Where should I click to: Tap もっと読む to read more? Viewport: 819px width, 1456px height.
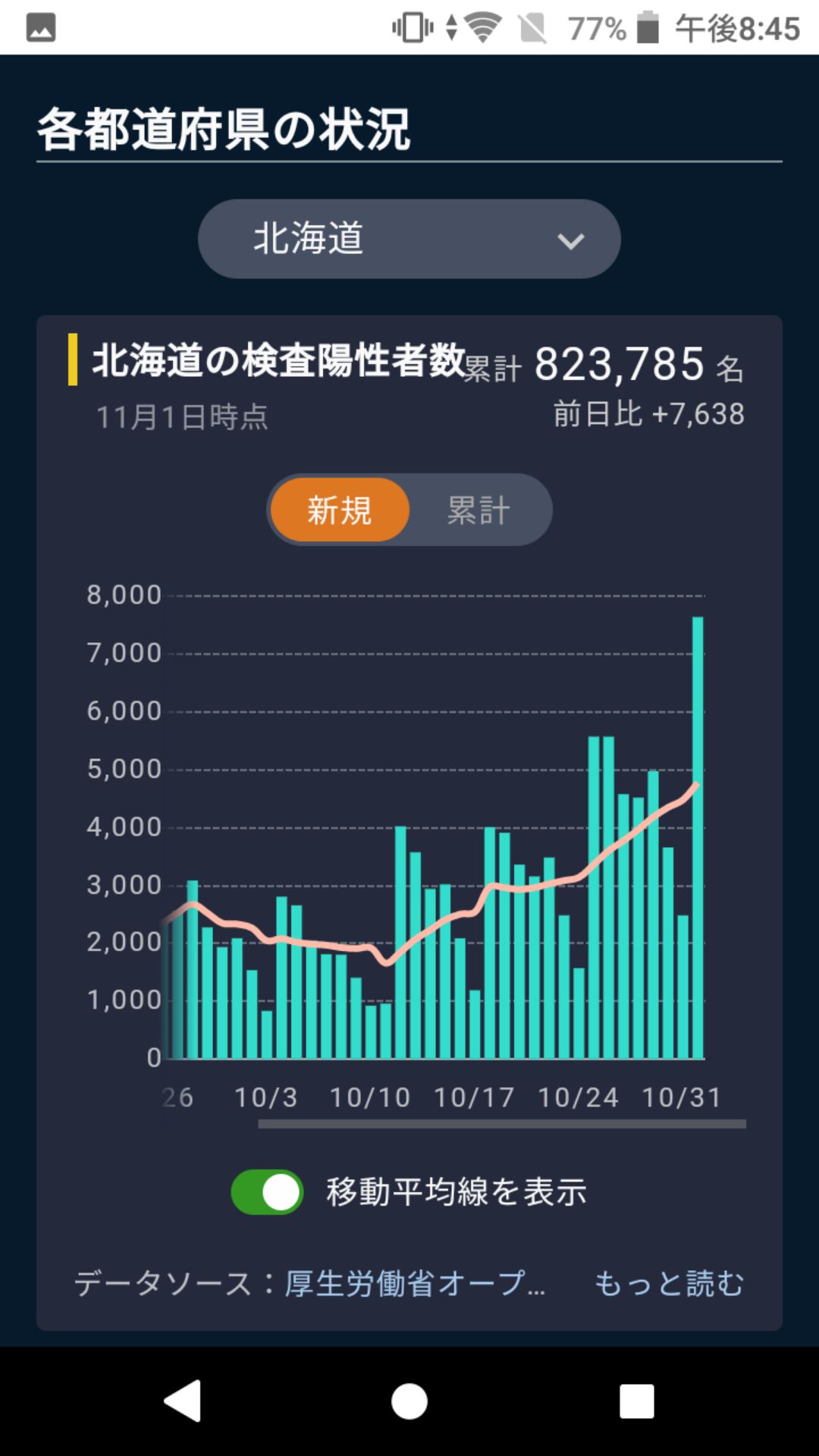669,1284
